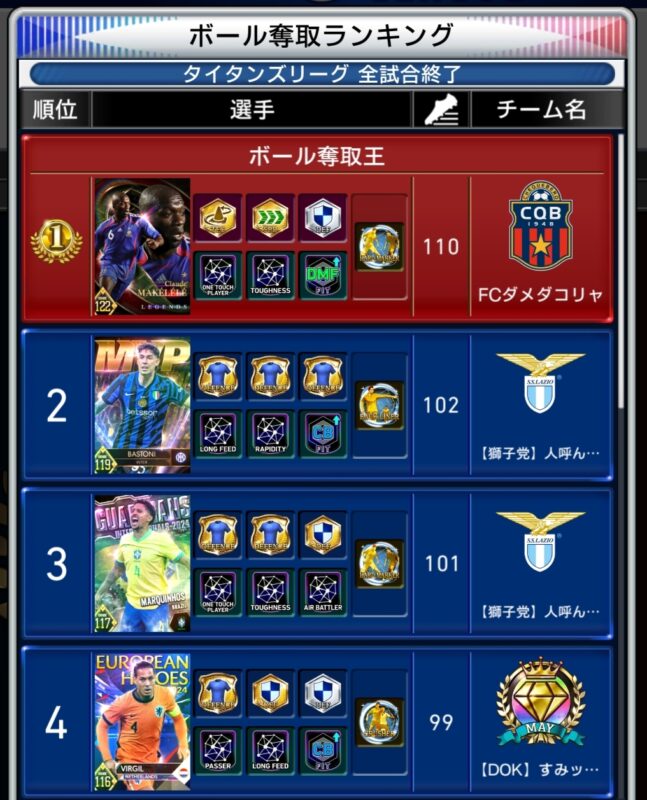Viewport: 647px width, 800px height.
Task: Open Virgil's European Heroes card
Action: (x=142, y=722)
